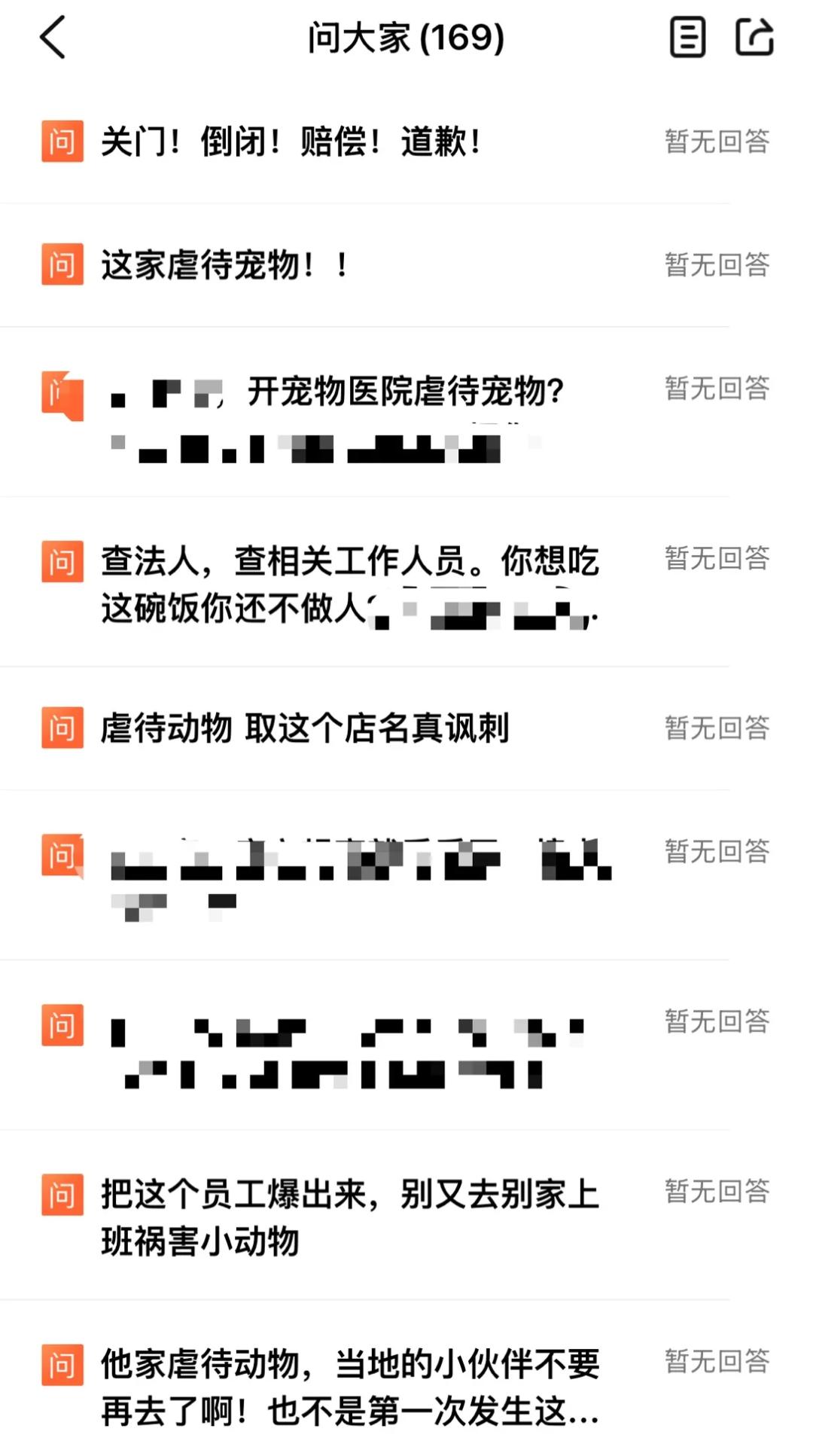The width and height of the screenshot is (813, 1456).
Task: View question 他家虐待动物，当地的小伙伴不要再去了
Action: pyautogui.click(x=350, y=1387)
